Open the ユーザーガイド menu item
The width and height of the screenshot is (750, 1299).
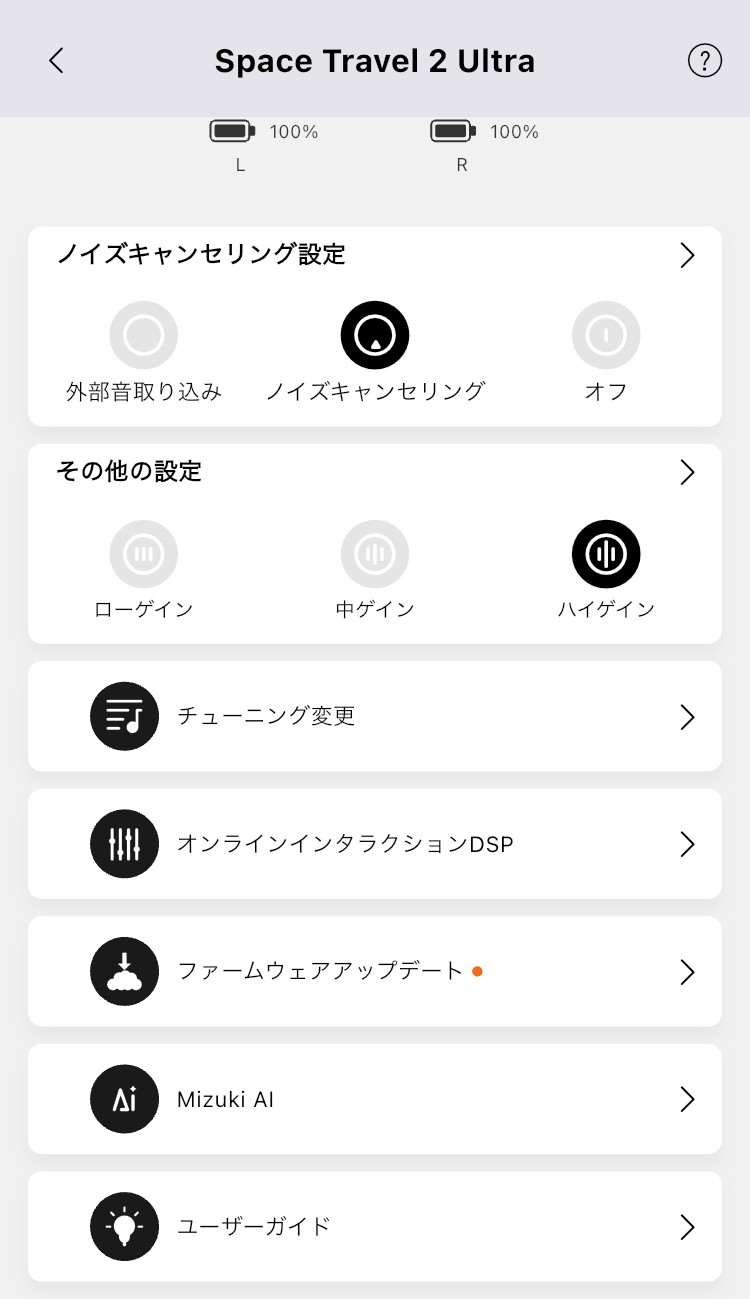(375, 1227)
